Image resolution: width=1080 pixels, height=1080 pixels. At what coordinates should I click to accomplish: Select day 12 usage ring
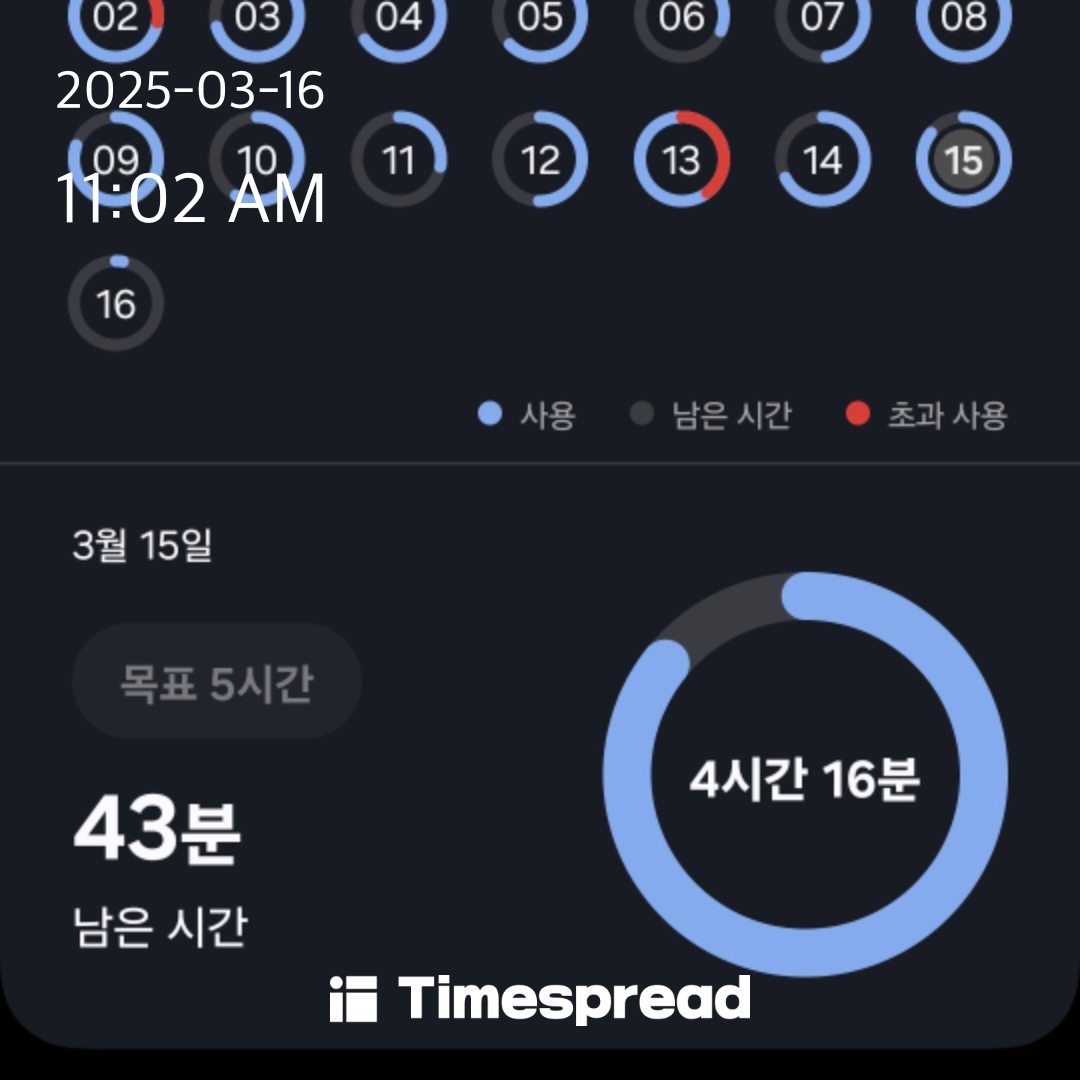[x=540, y=160]
